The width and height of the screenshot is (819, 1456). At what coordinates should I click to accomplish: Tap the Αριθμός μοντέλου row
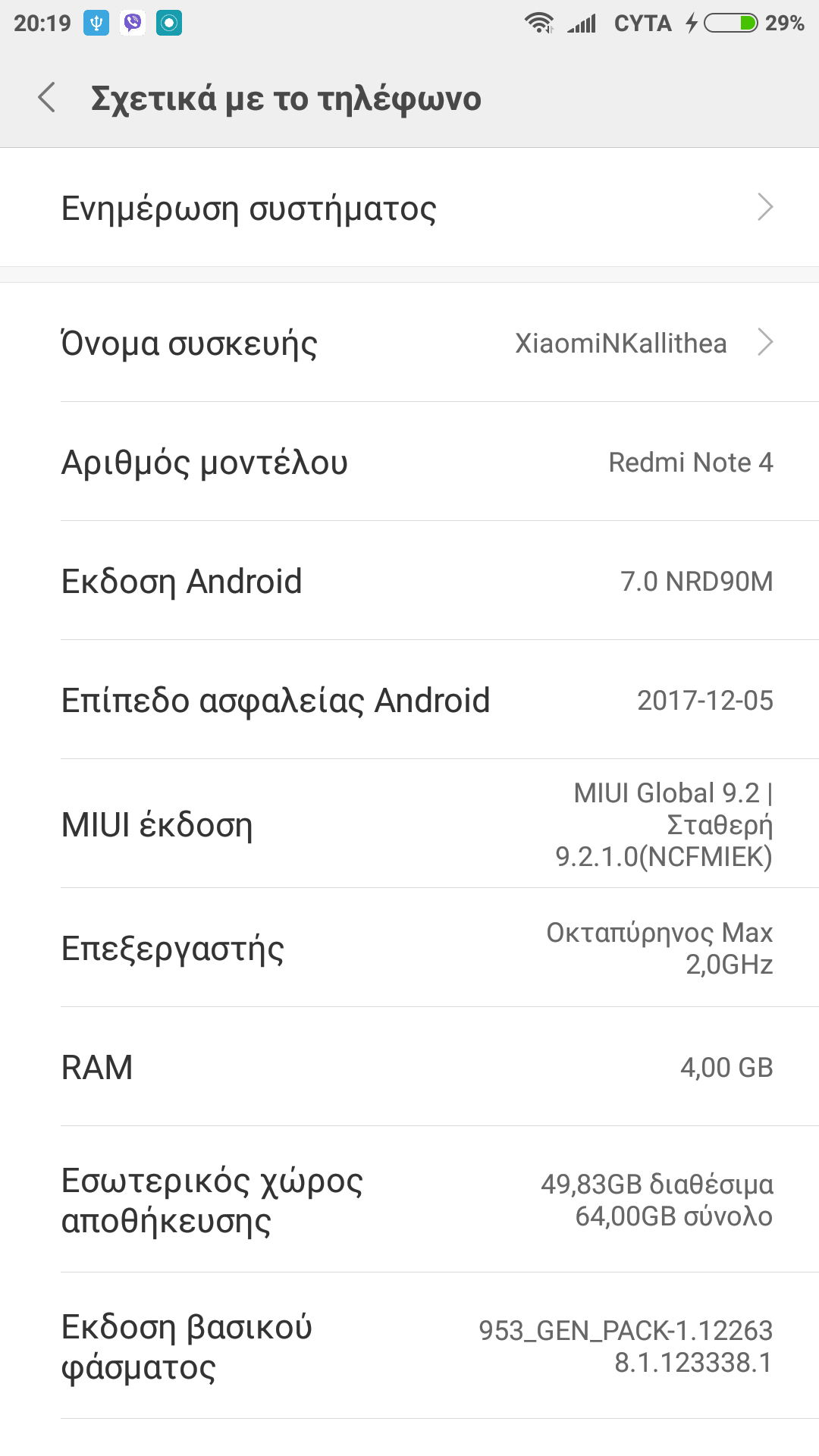coord(409,462)
